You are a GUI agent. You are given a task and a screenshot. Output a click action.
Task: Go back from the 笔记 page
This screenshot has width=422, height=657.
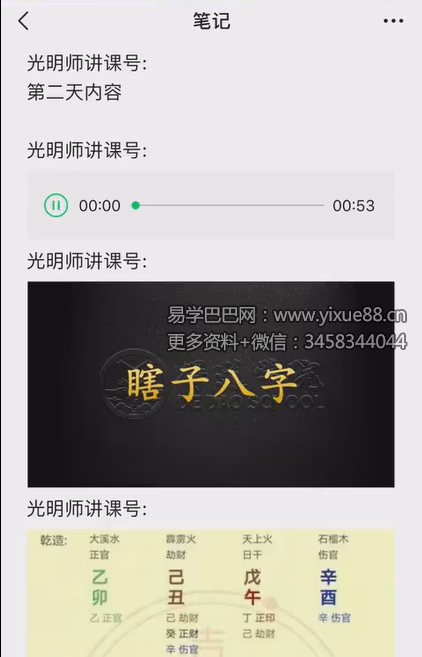click(24, 21)
